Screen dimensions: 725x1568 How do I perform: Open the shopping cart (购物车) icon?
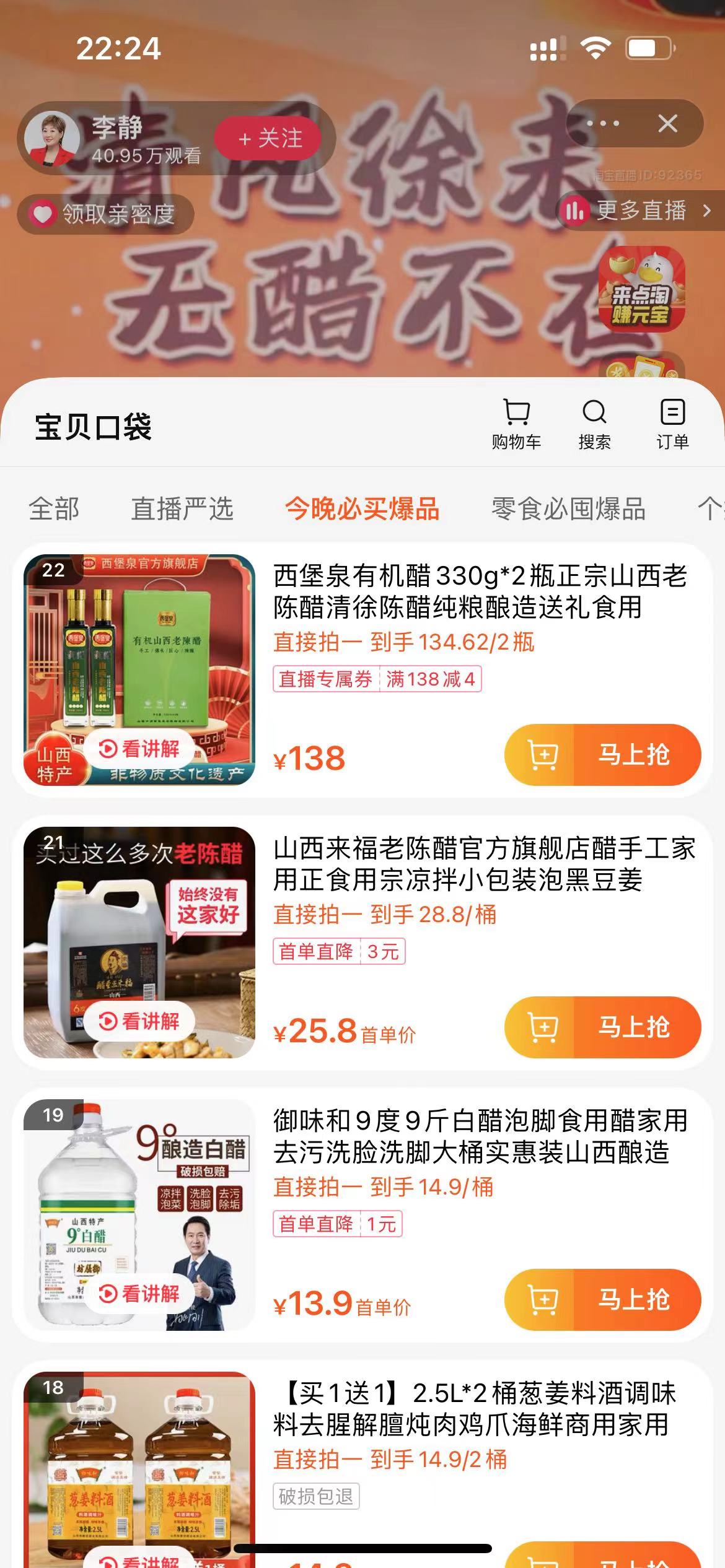tap(516, 423)
